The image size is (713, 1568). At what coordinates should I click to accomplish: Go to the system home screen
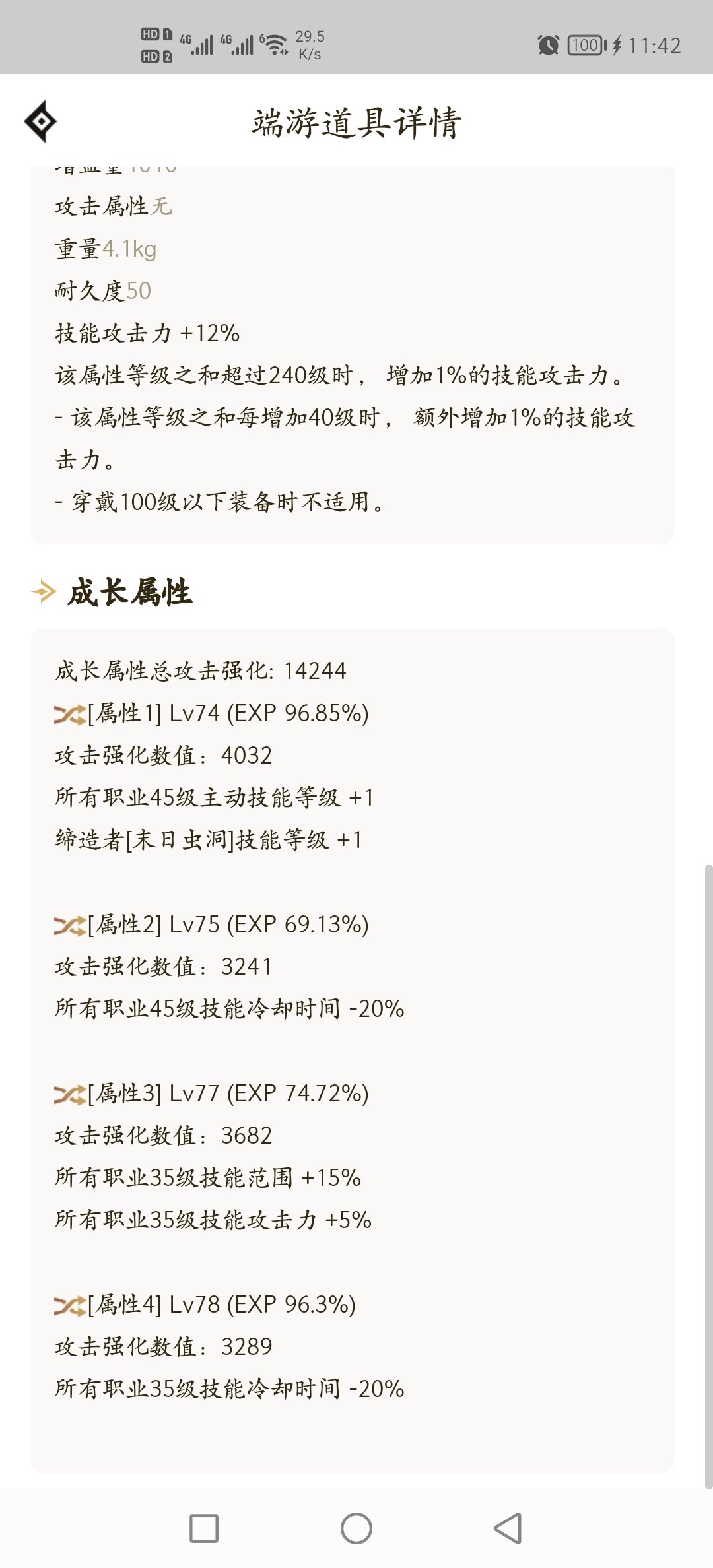(356, 1528)
